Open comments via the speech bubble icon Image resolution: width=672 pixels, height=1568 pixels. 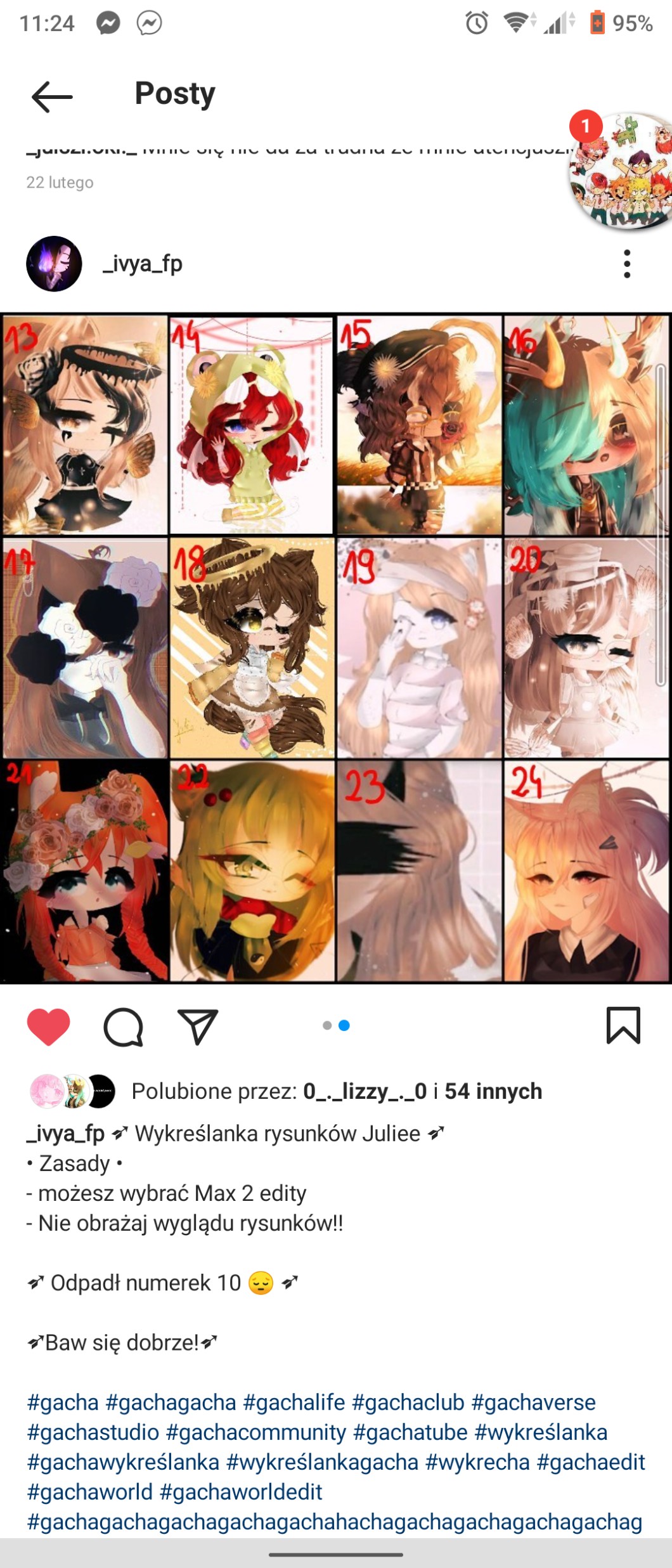pyautogui.click(x=123, y=1026)
